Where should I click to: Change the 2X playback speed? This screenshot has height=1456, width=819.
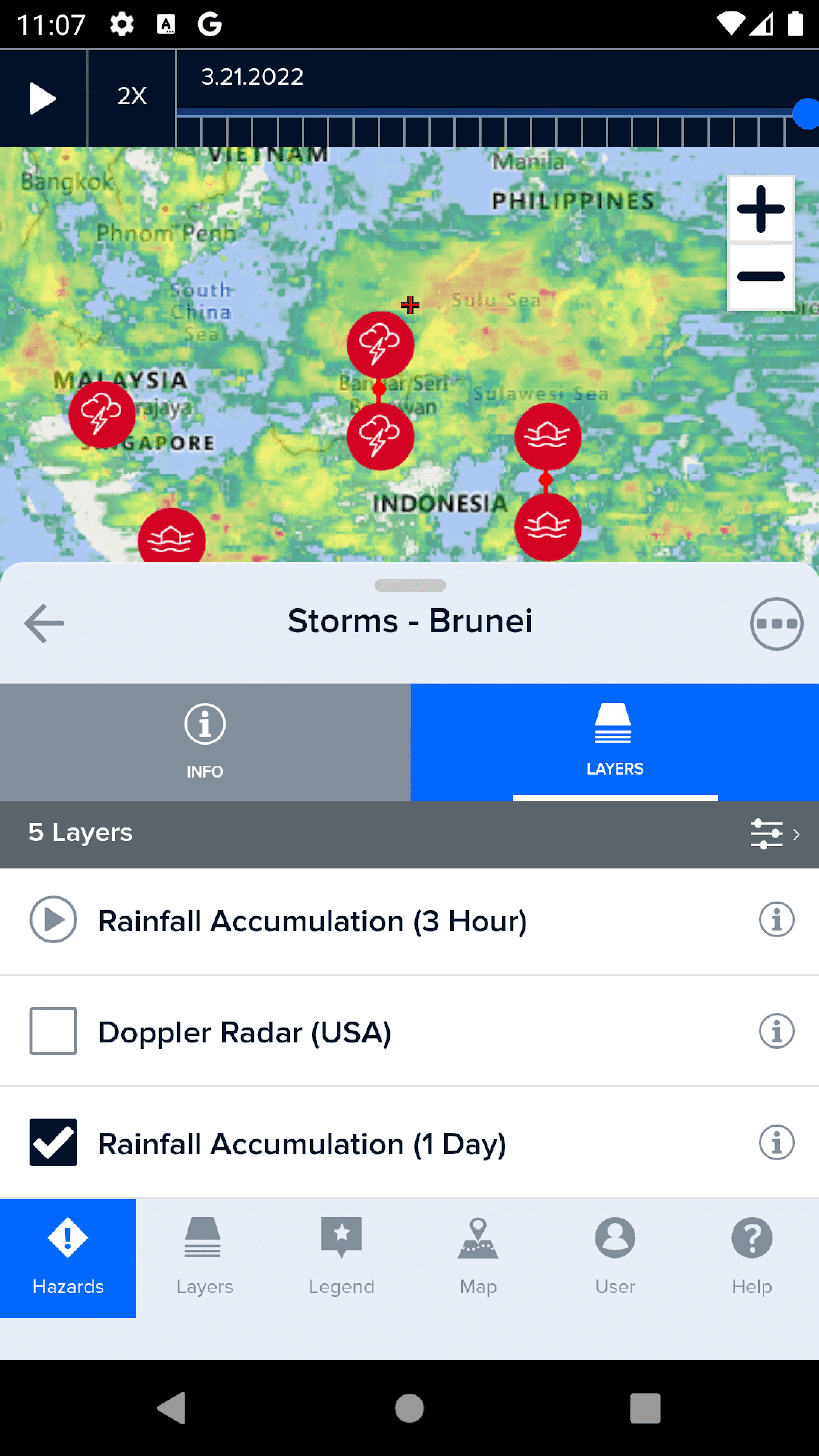pyautogui.click(x=131, y=96)
